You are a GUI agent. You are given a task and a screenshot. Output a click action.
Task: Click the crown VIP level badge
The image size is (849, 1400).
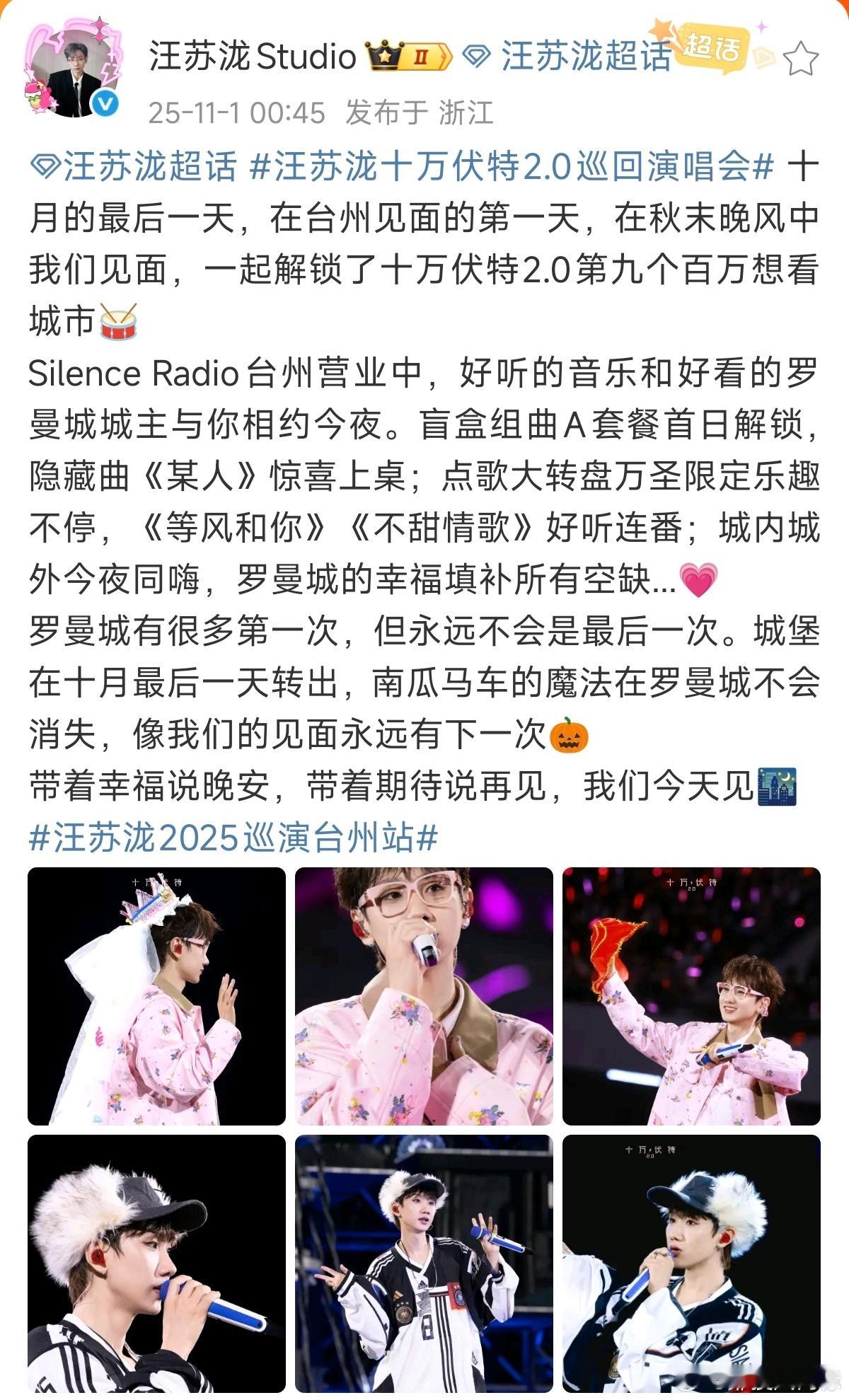click(x=386, y=57)
